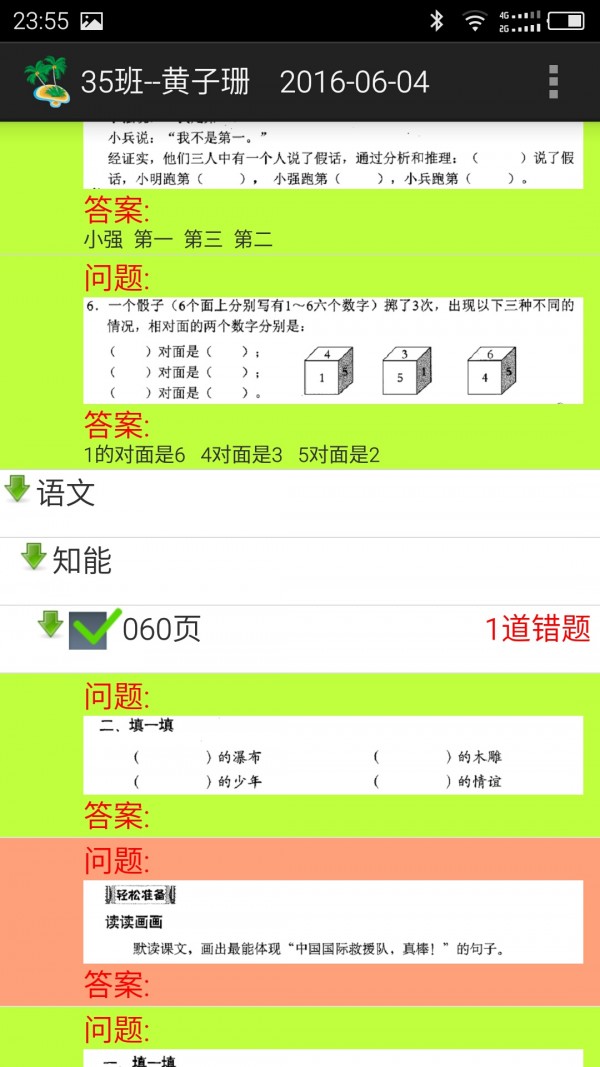The width and height of the screenshot is (600, 1067).
Task: Open the wrong question 读读画画
Action: [333, 922]
